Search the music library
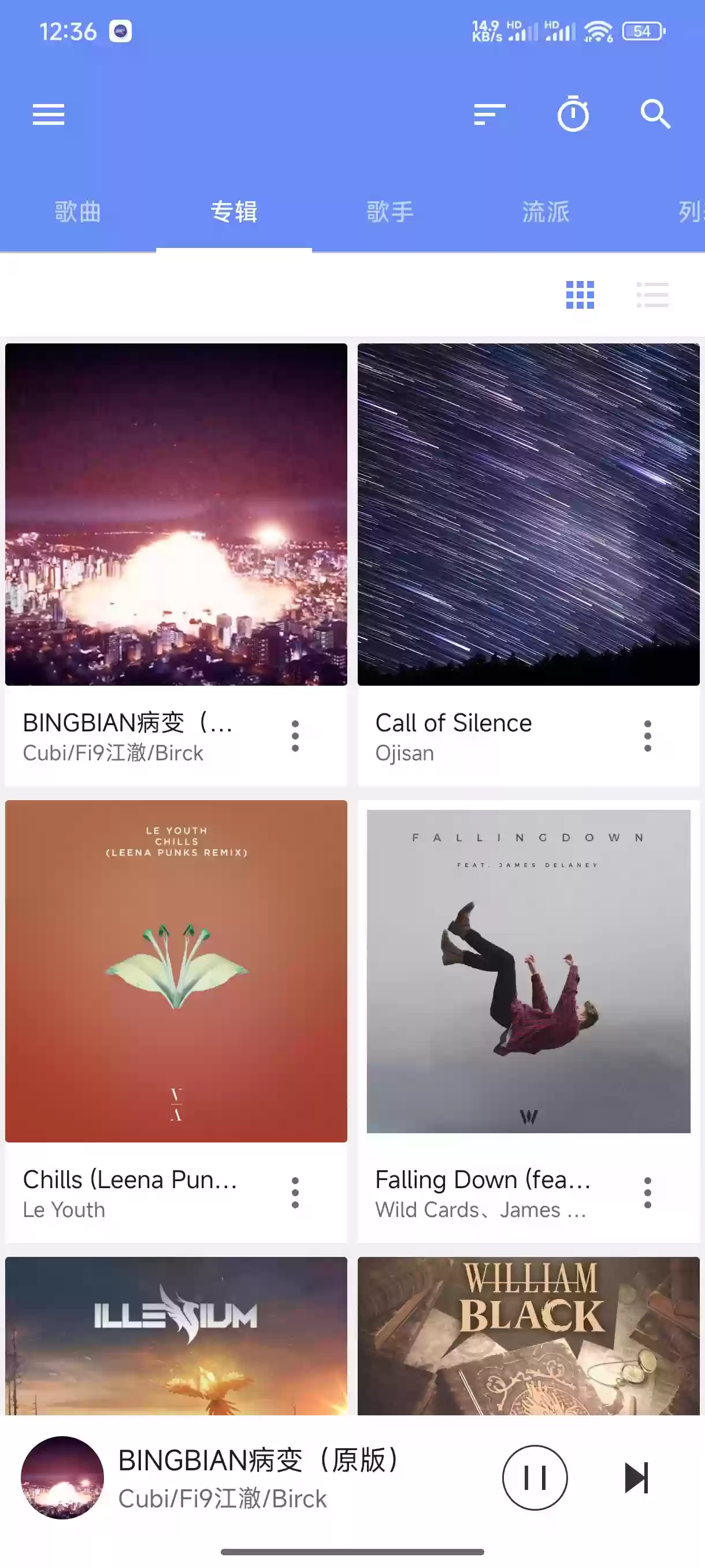This screenshot has height=1568, width=705. pos(655,114)
